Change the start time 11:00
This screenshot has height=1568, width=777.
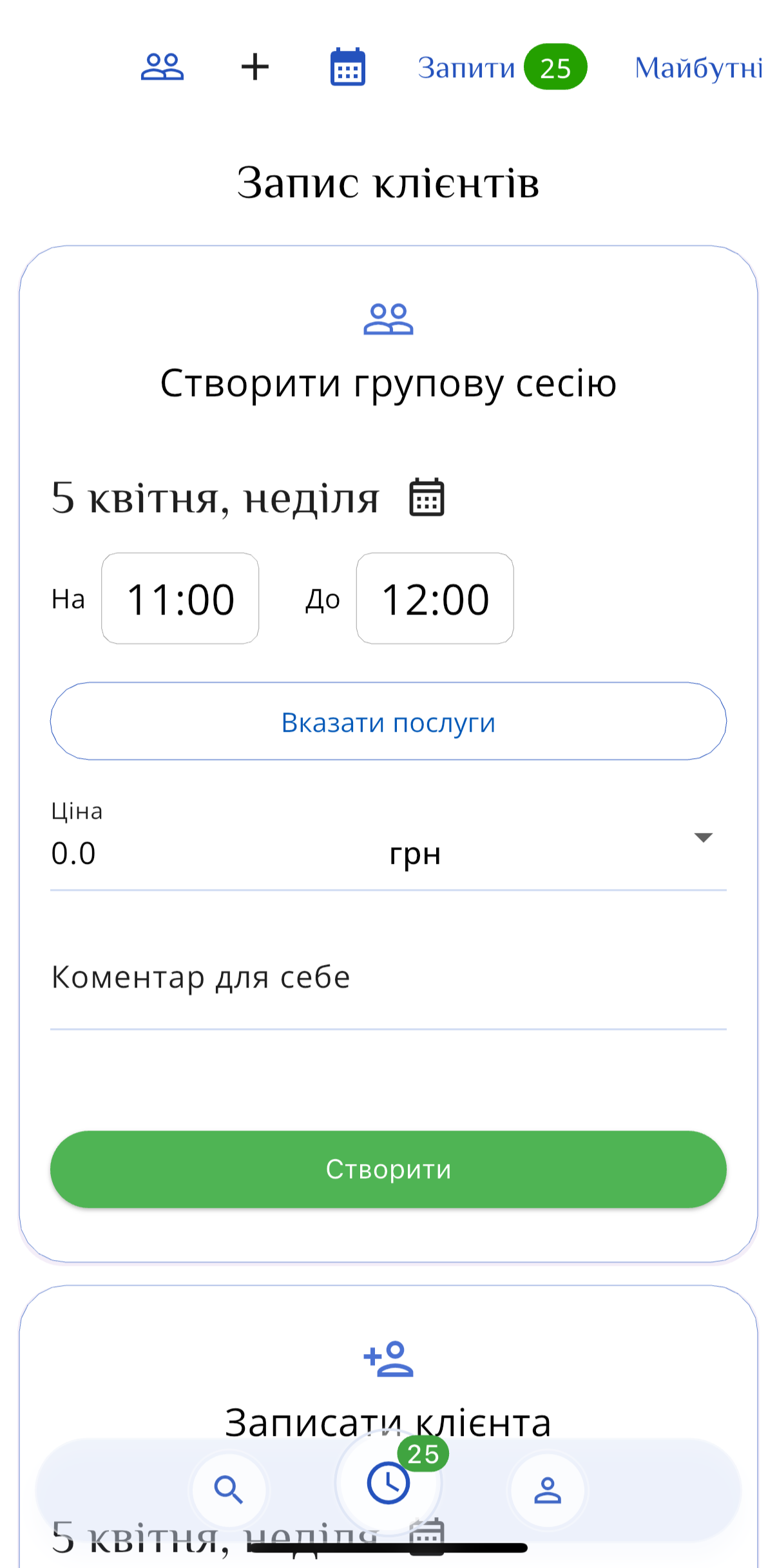click(180, 598)
